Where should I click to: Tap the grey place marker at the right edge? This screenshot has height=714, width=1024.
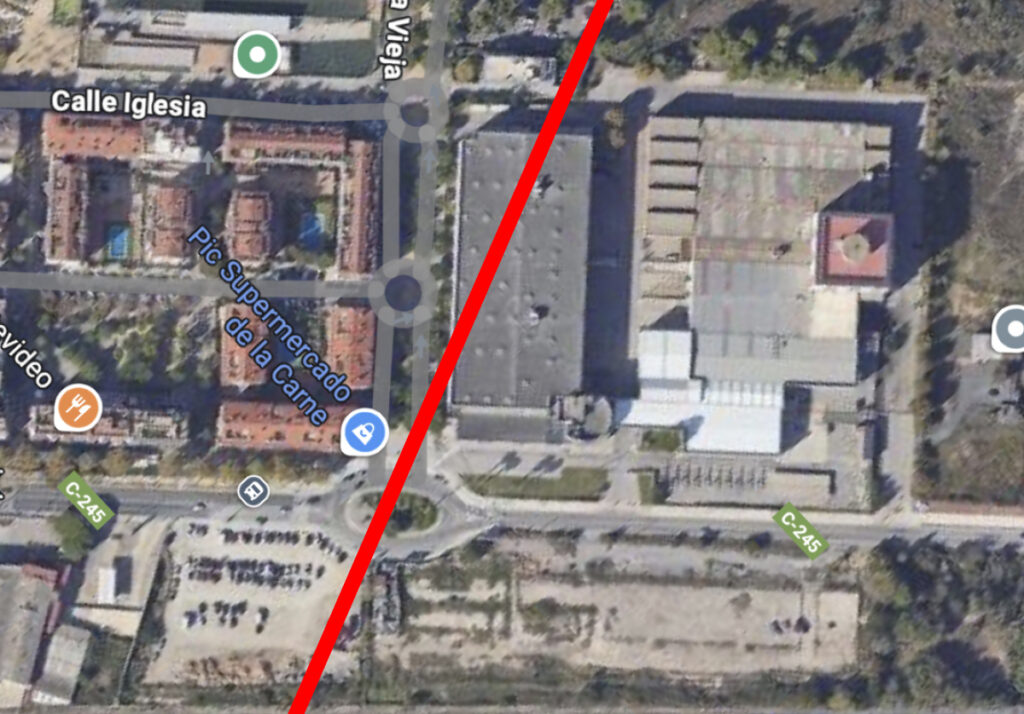coord(1012,329)
